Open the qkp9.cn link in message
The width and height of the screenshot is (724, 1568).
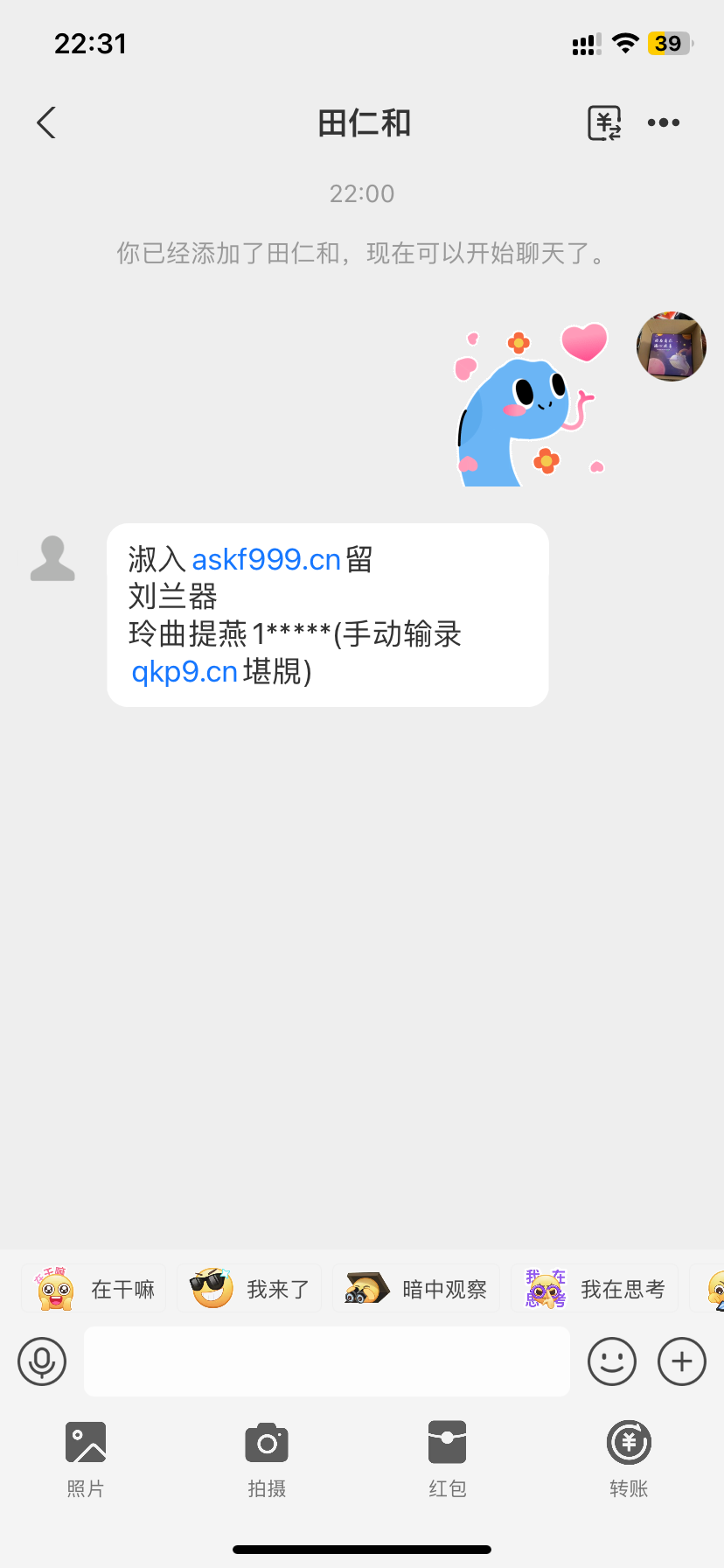click(184, 672)
